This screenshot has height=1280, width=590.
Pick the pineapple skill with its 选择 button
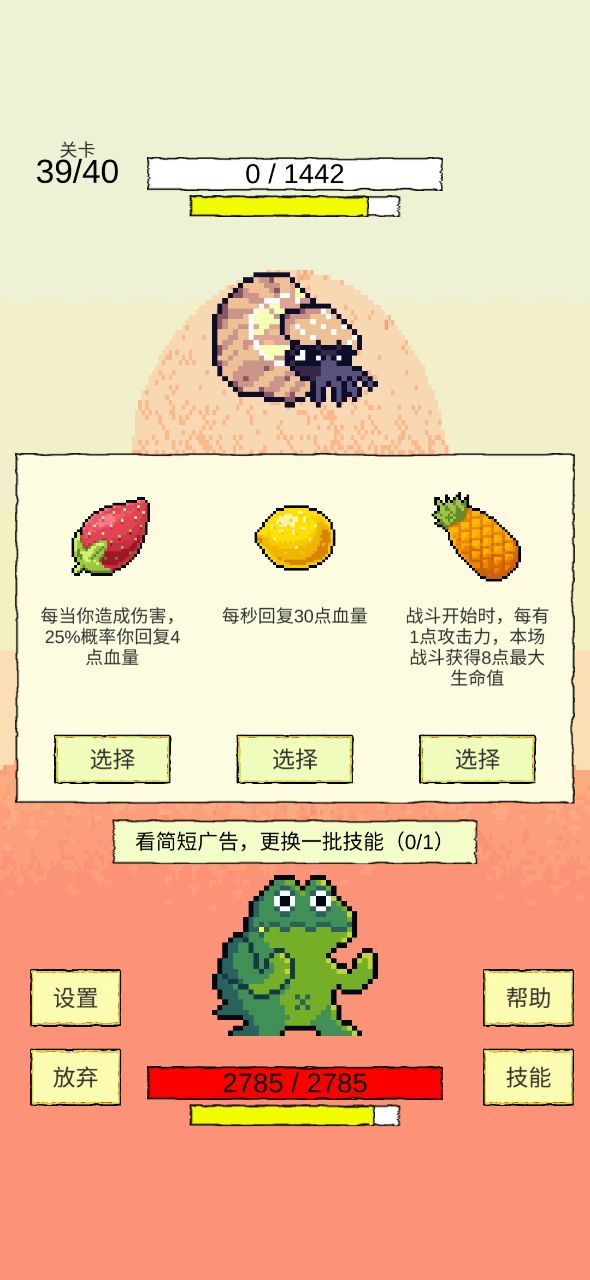[477, 759]
